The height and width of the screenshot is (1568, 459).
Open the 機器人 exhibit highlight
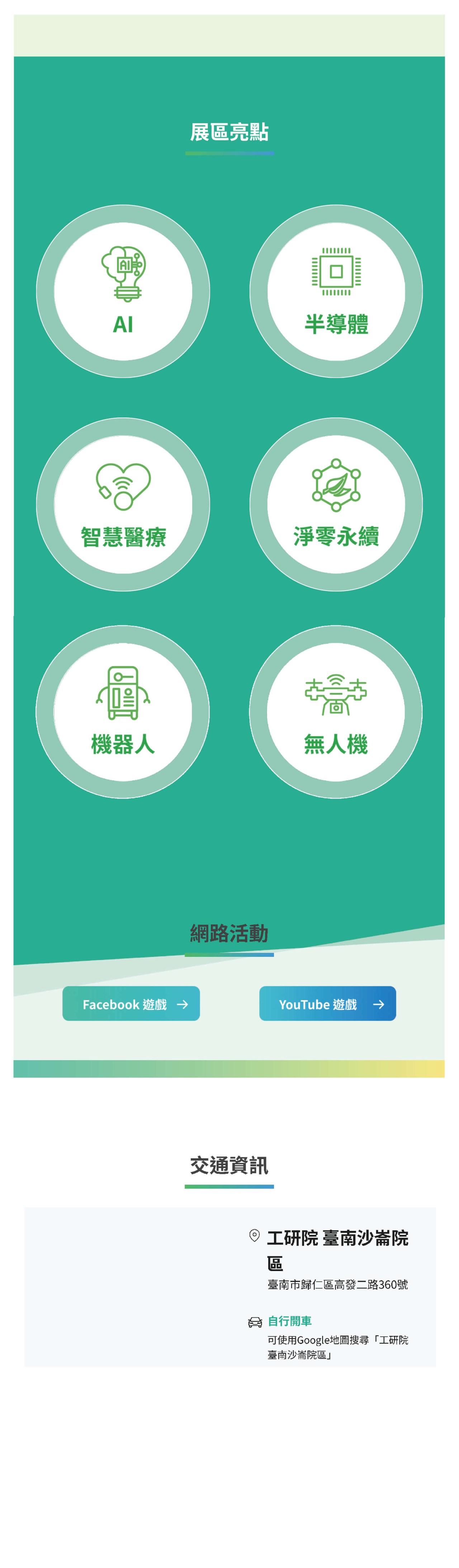123,712
